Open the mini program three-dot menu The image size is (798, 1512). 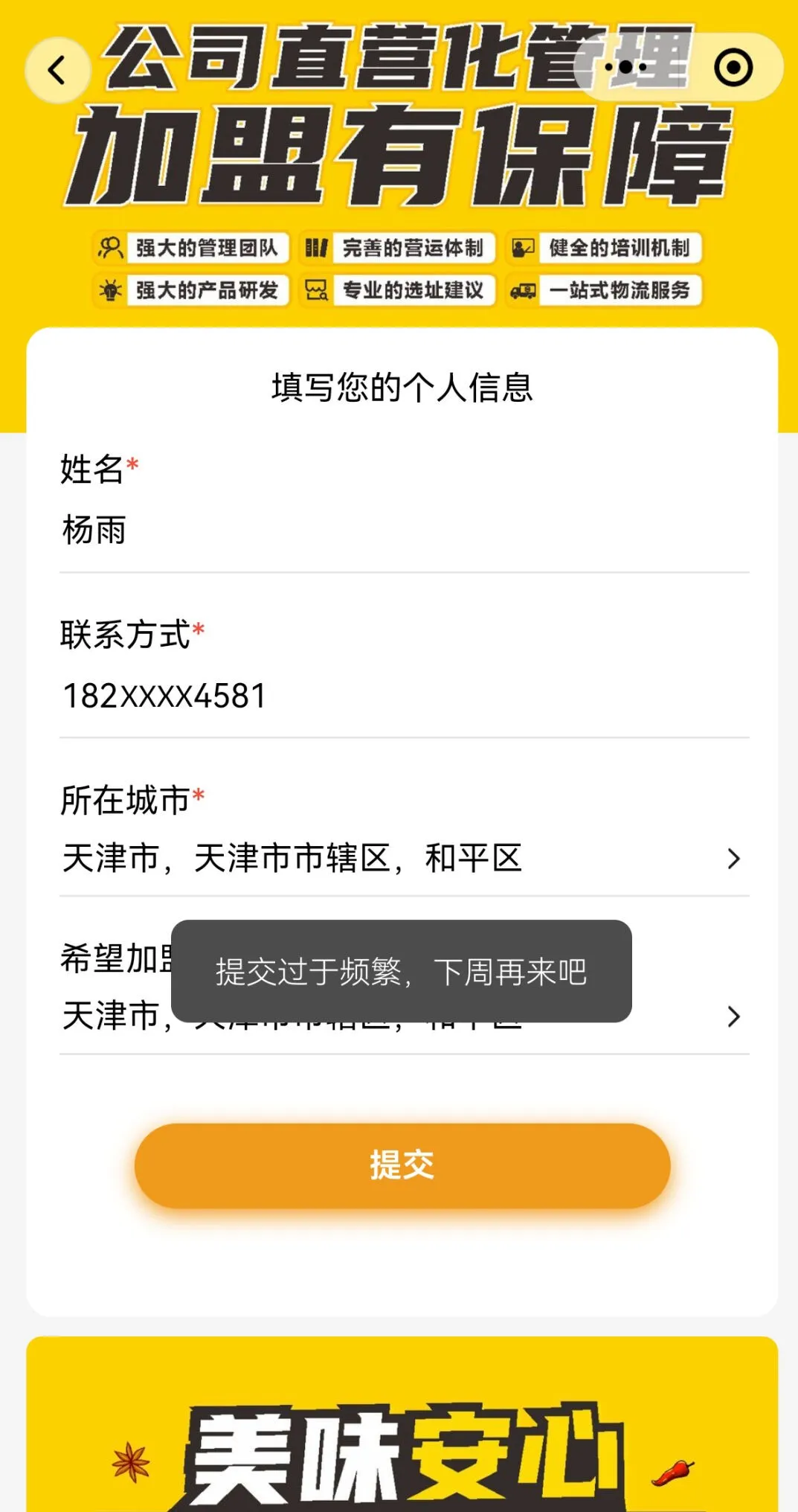click(x=625, y=68)
